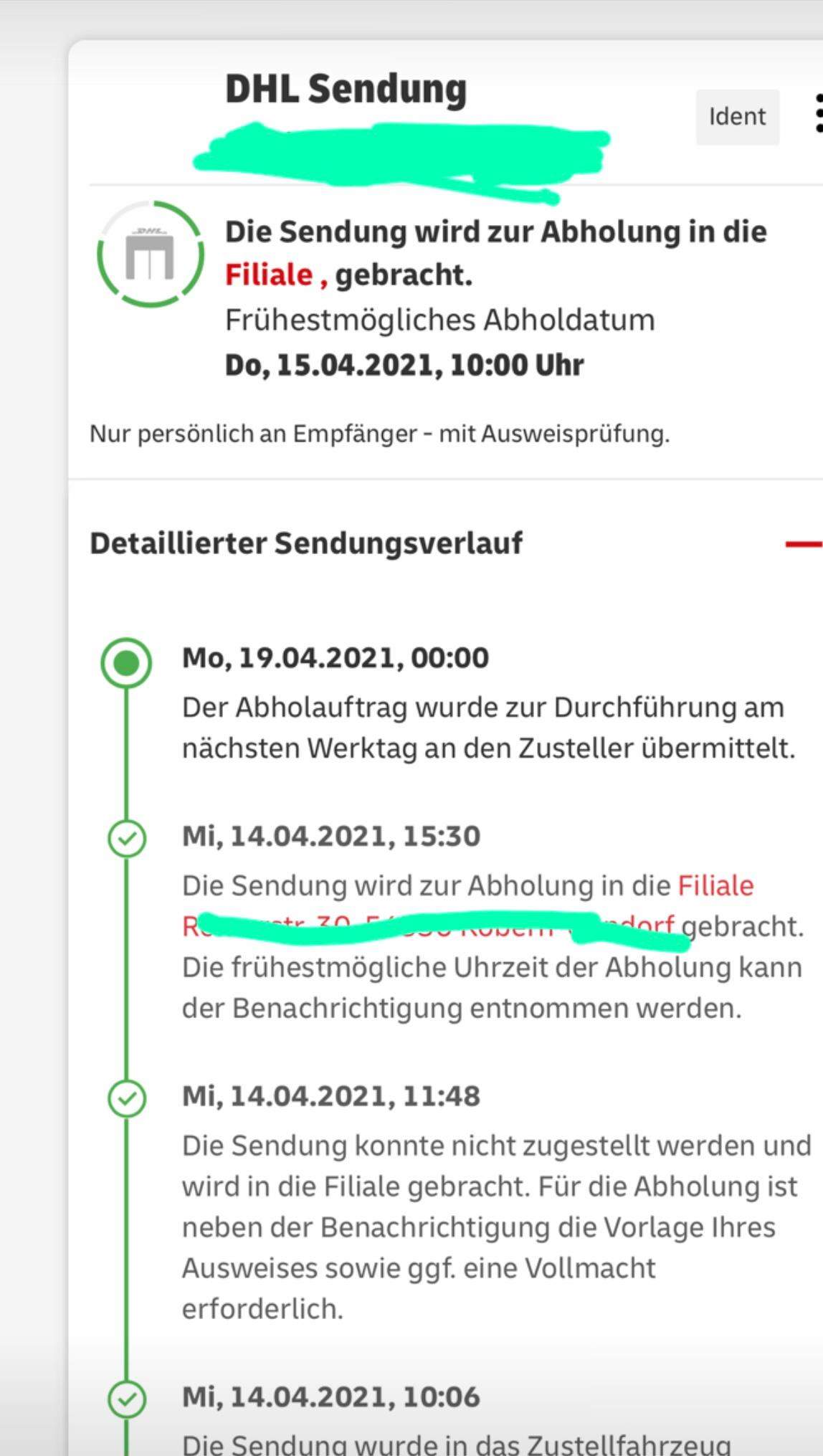This screenshot has width=823, height=1456.
Task: Expand the Mo, 19.04.2021 timeline entry
Action: tap(335, 657)
